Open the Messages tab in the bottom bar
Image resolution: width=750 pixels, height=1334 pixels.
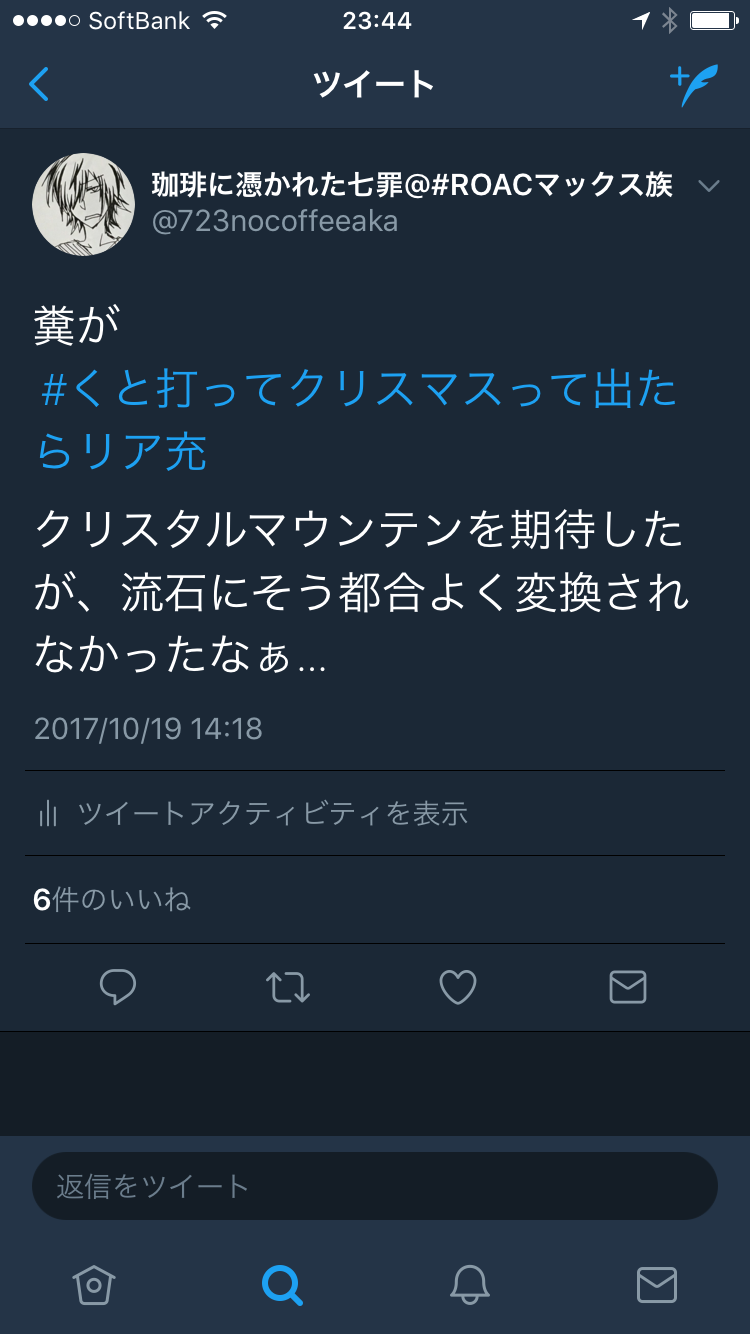(657, 1284)
